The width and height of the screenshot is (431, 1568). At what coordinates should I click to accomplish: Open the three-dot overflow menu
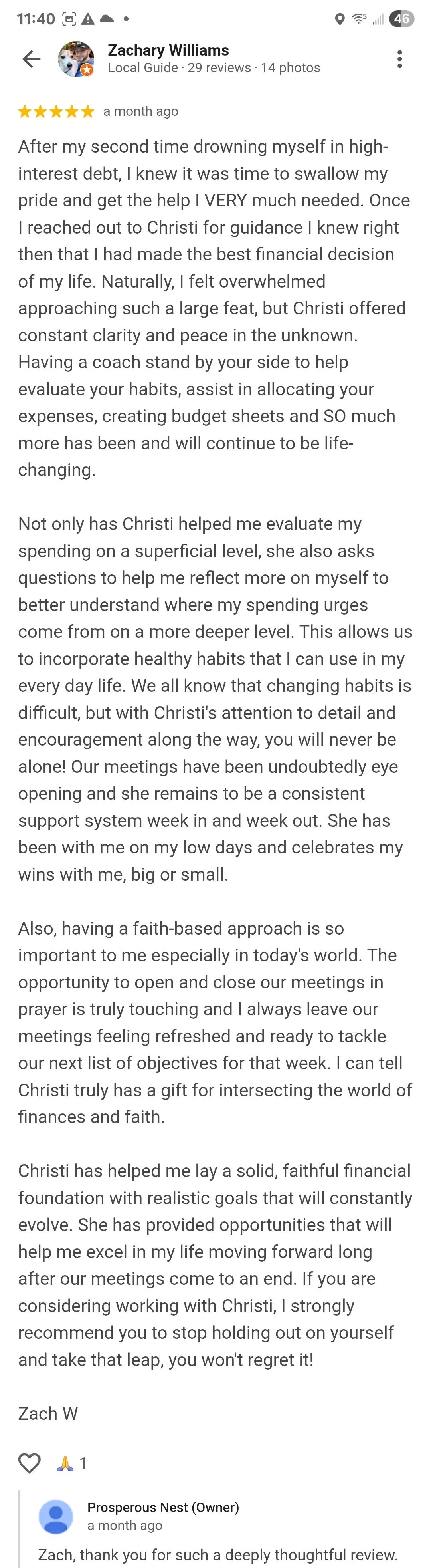click(x=399, y=59)
